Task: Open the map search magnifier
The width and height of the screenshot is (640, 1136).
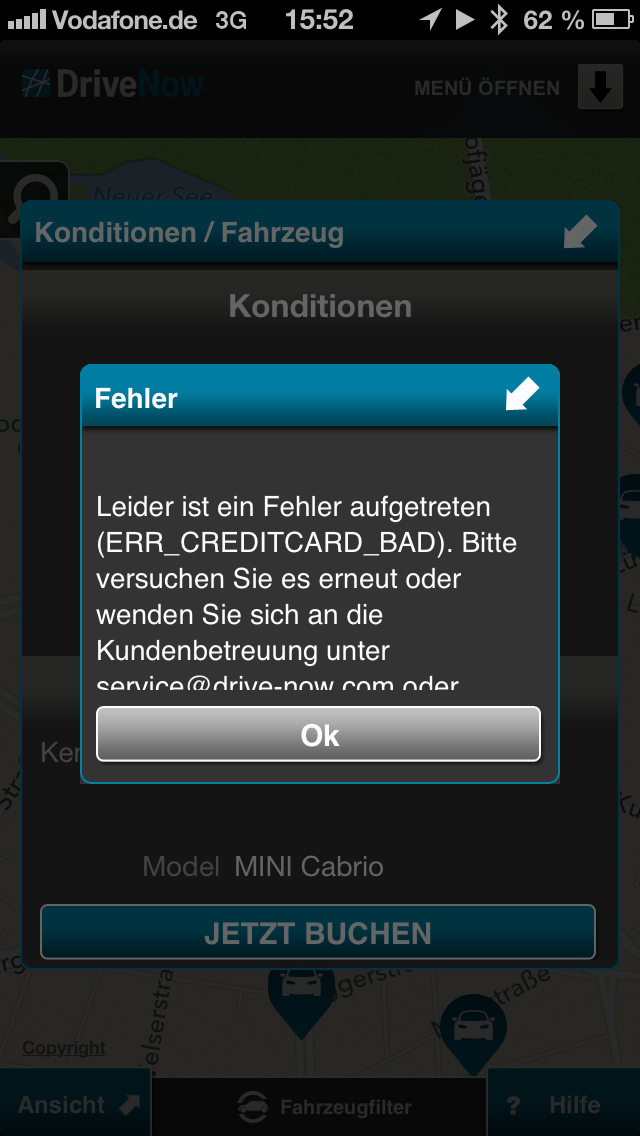Action: pyautogui.click(x=35, y=195)
